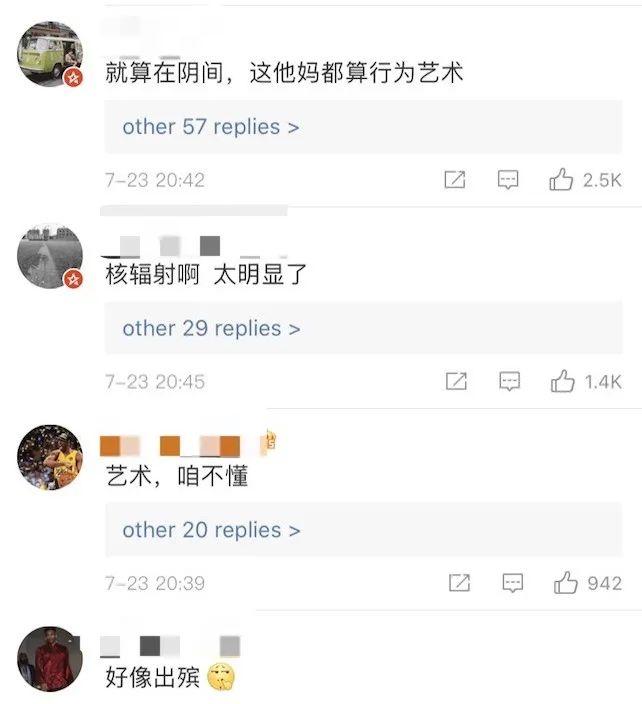Reply to the comment posted at 20:42

pyautogui.click(x=509, y=180)
